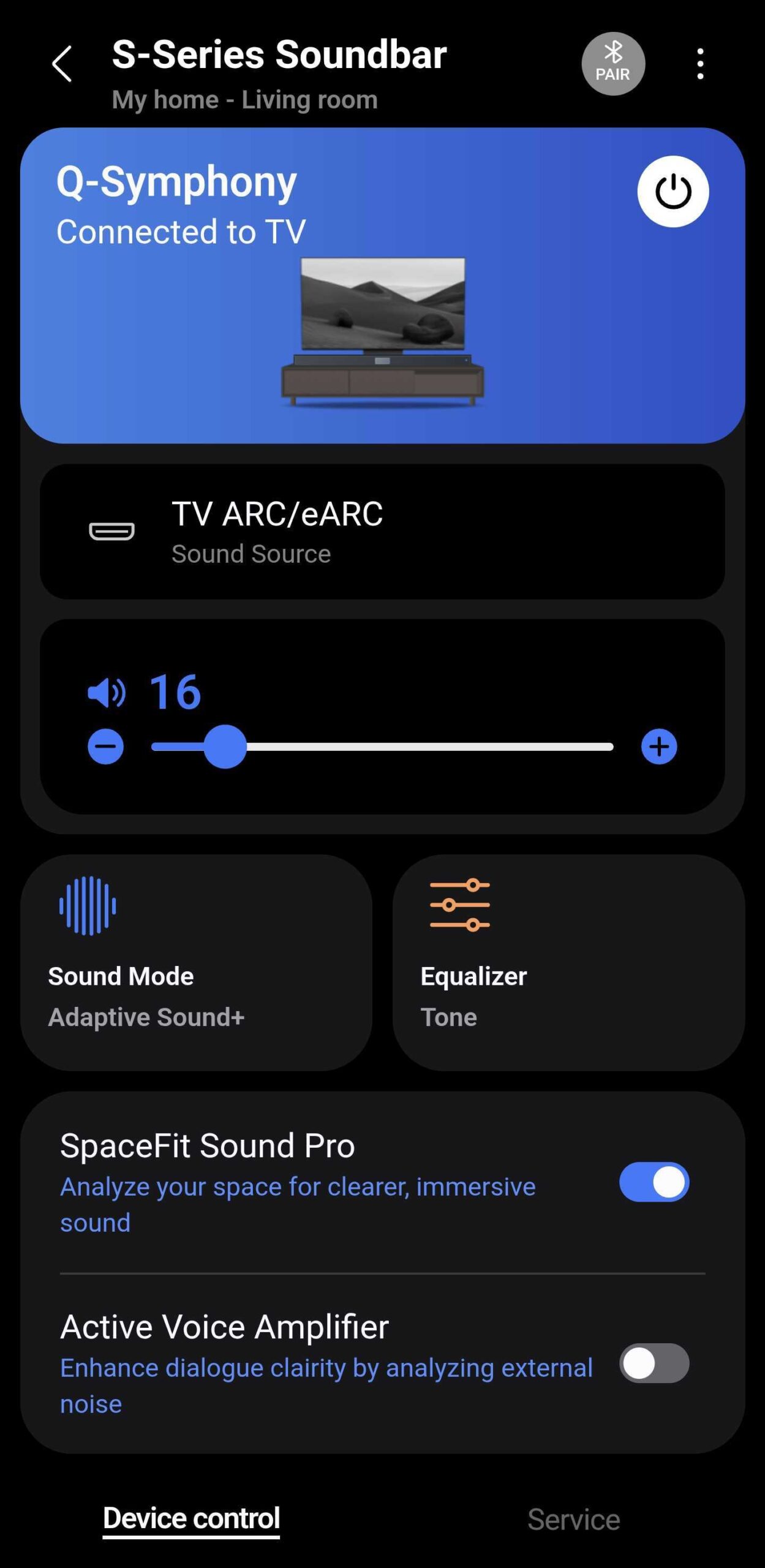The image size is (765, 1568).
Task: Tap the plus icon to raise volume
Action: (x=658, y=746)
